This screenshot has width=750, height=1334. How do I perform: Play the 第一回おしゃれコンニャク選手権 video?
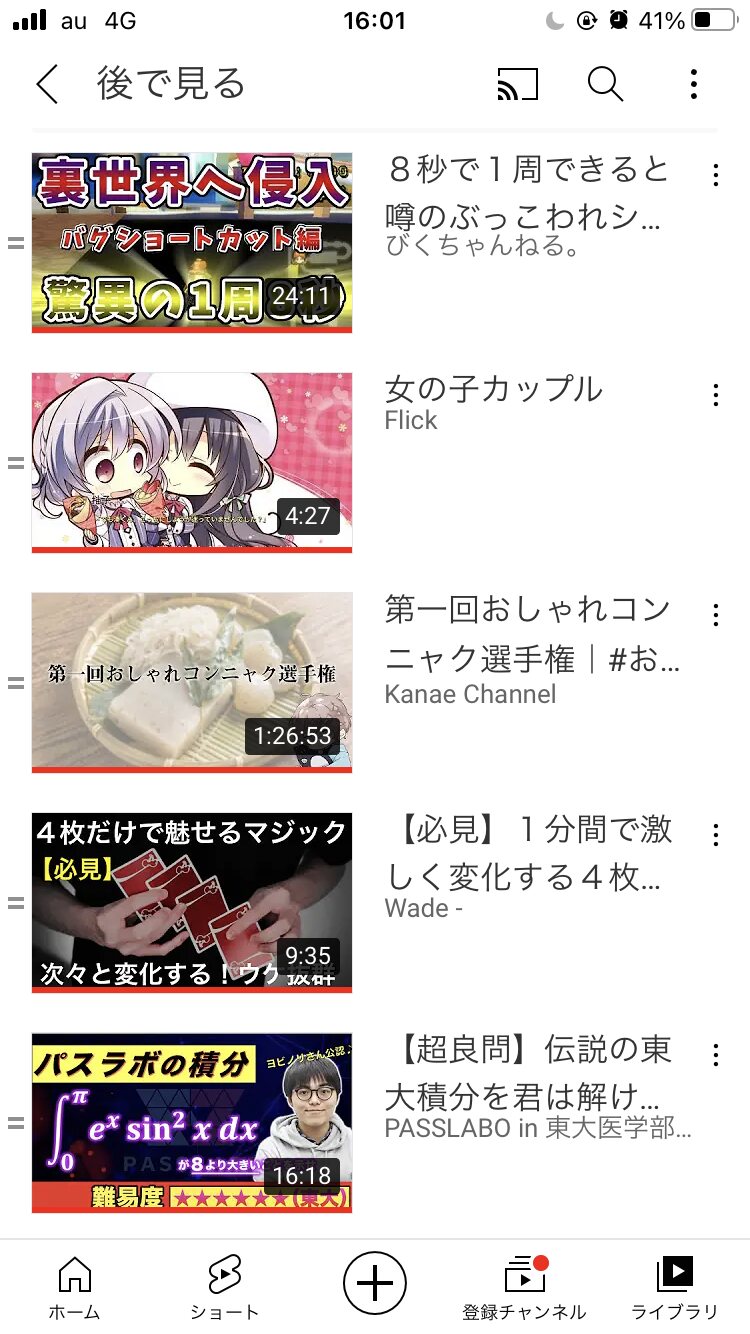pyautogui.click(x=192, y=682)
